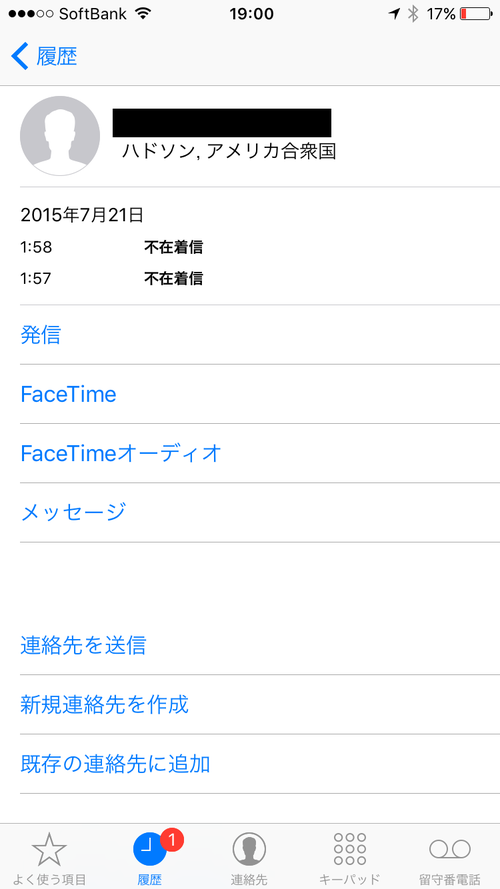Open メッセージ to text this number

pyautogui.click(x=260, y=513)
